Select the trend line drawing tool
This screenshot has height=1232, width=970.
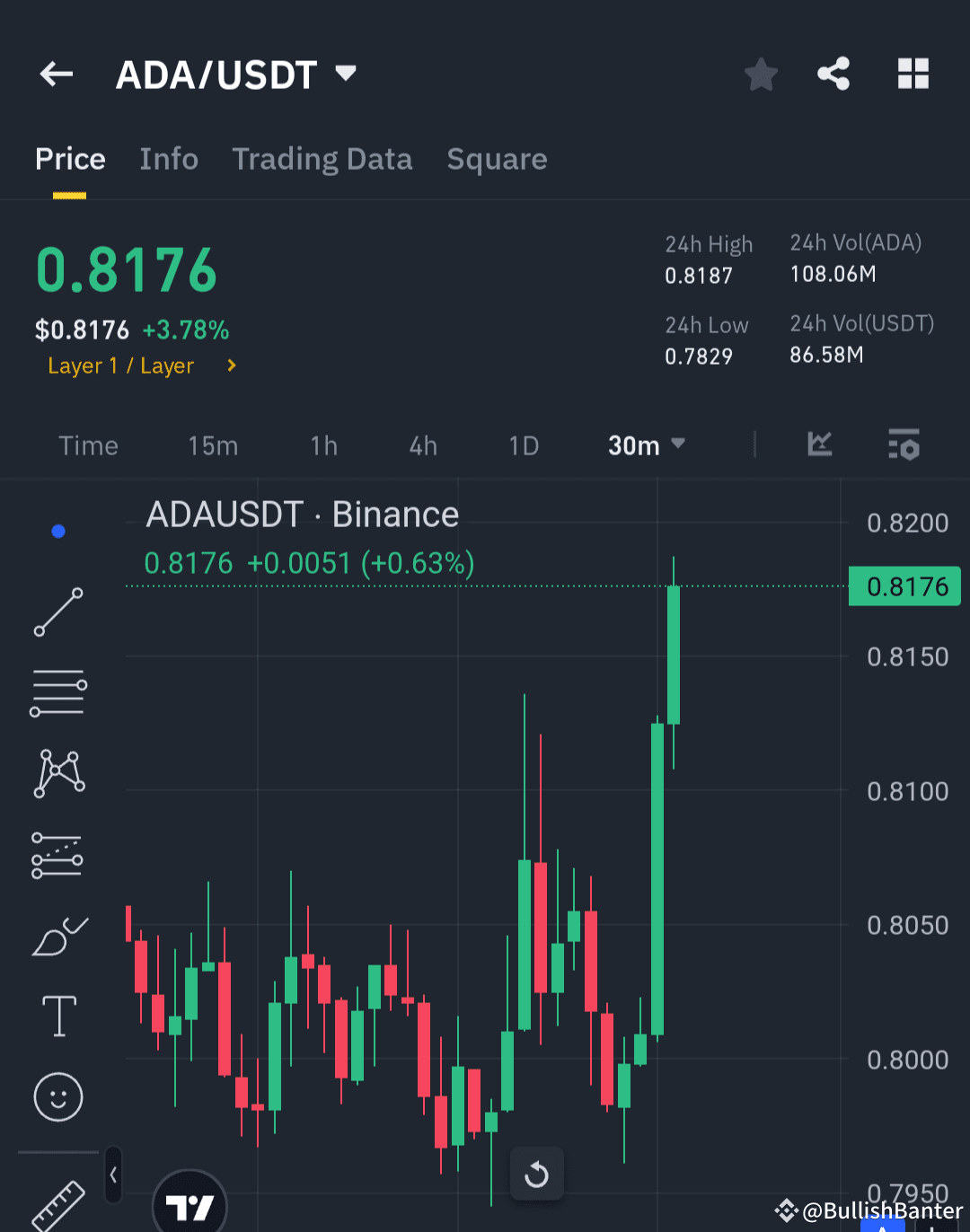57,613
